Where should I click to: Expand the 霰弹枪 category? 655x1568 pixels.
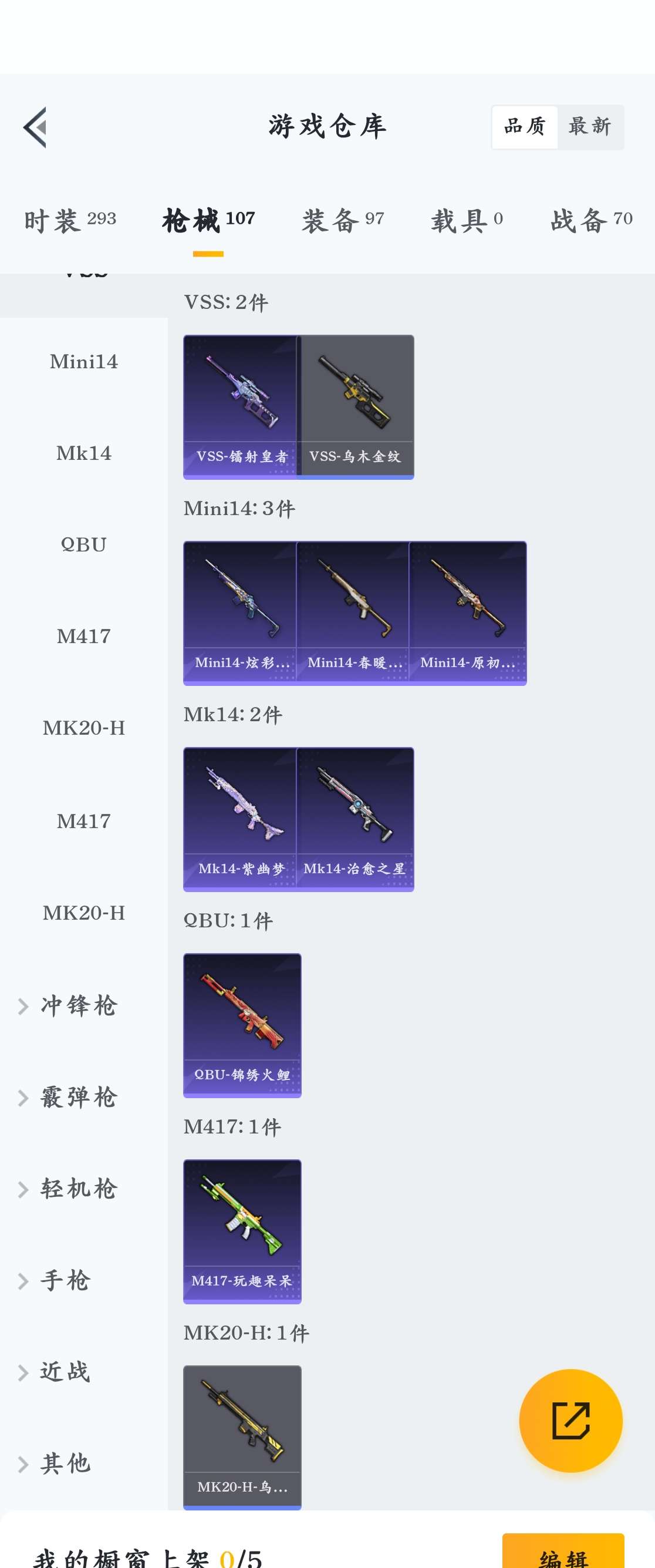(68, 1097)
